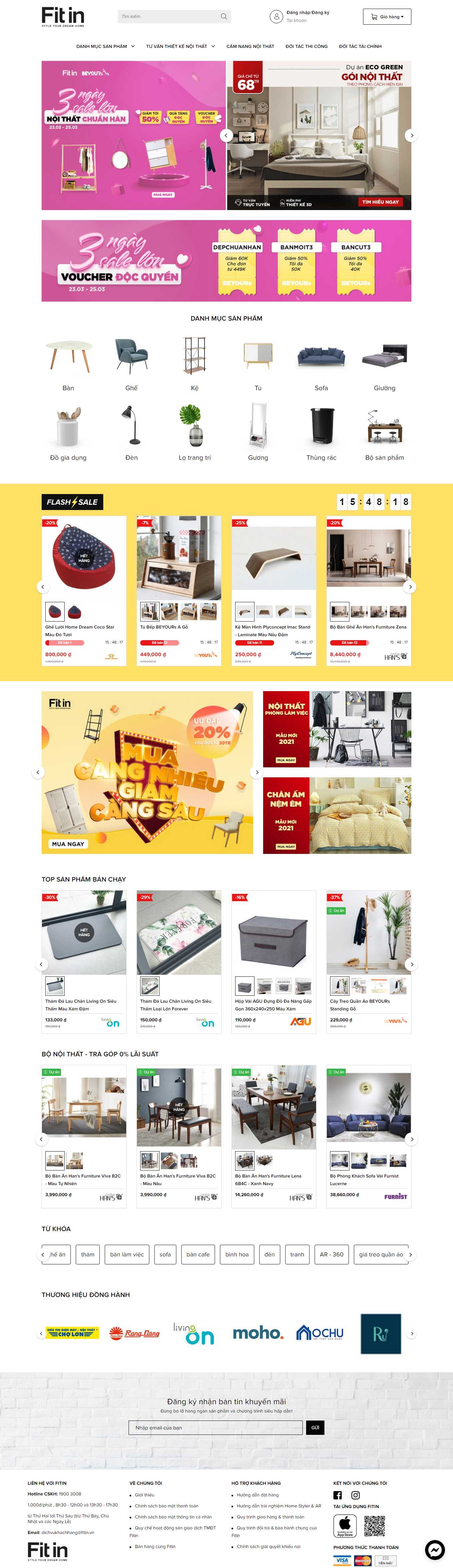Expand the Danh mục sản phẩm menu
This screenshot has height=1568, width=453.
click(105, 46)
